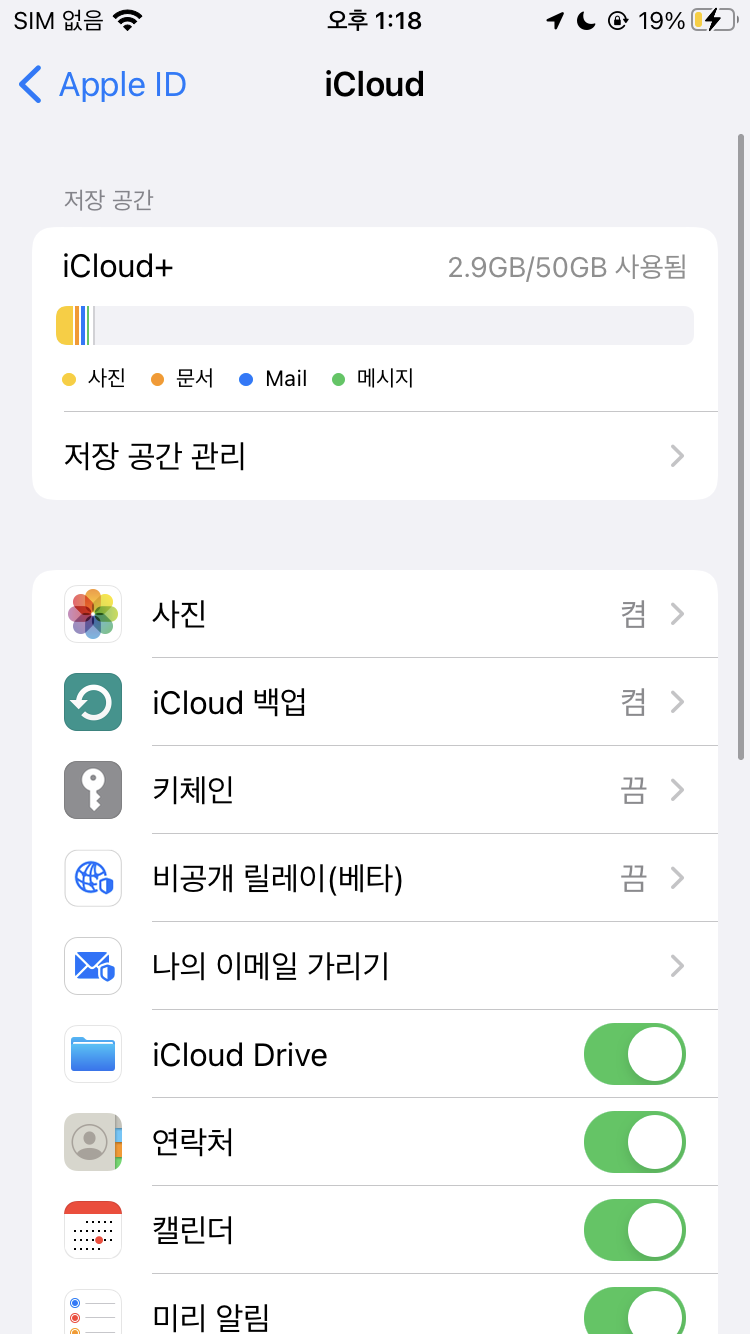Toggle 캘린더 (Calendar) sync off

(634, 1230)
